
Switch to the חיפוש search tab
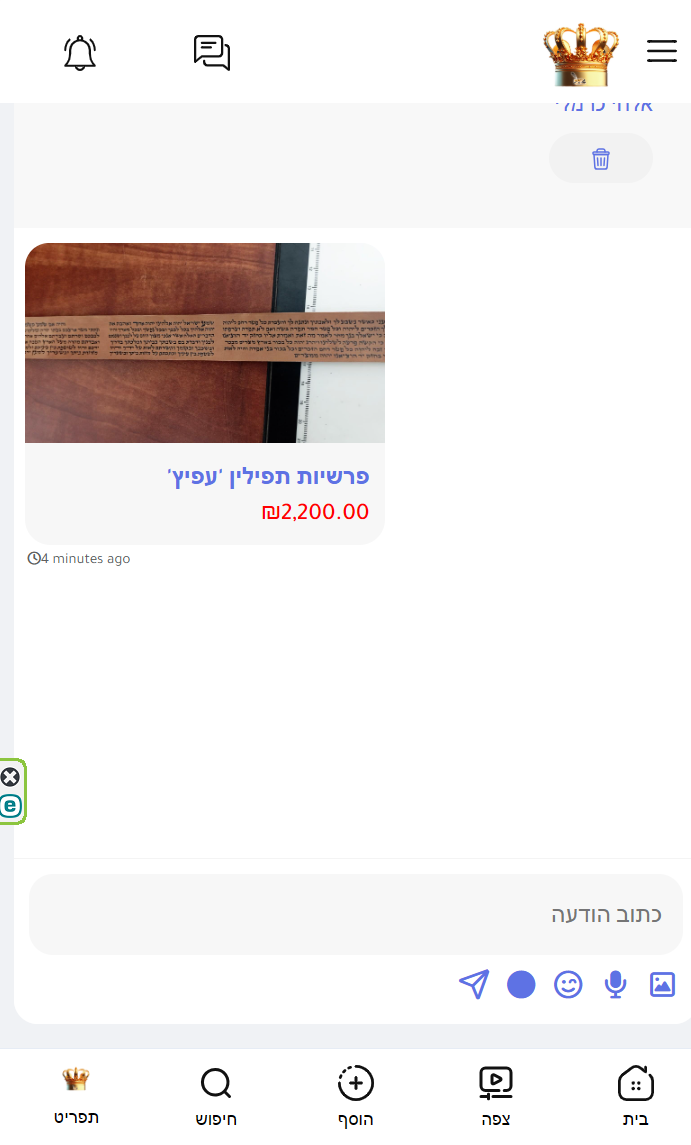click(216, 1096)
